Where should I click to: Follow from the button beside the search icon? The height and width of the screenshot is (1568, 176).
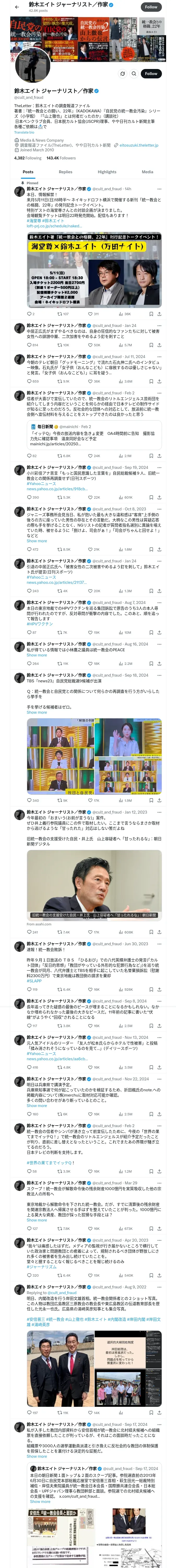pos(151,74)
